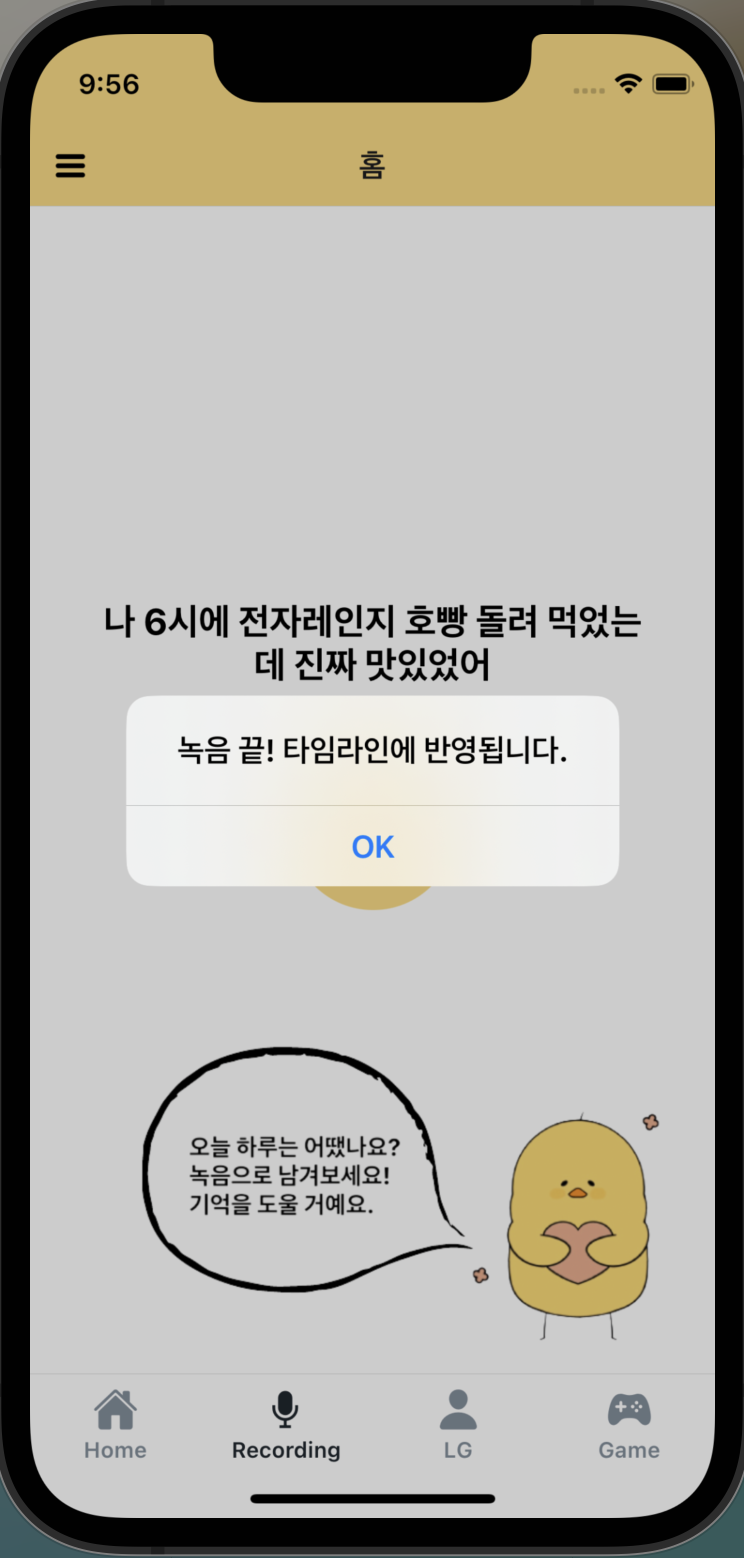Go to the LG tab

point(458,1426)
